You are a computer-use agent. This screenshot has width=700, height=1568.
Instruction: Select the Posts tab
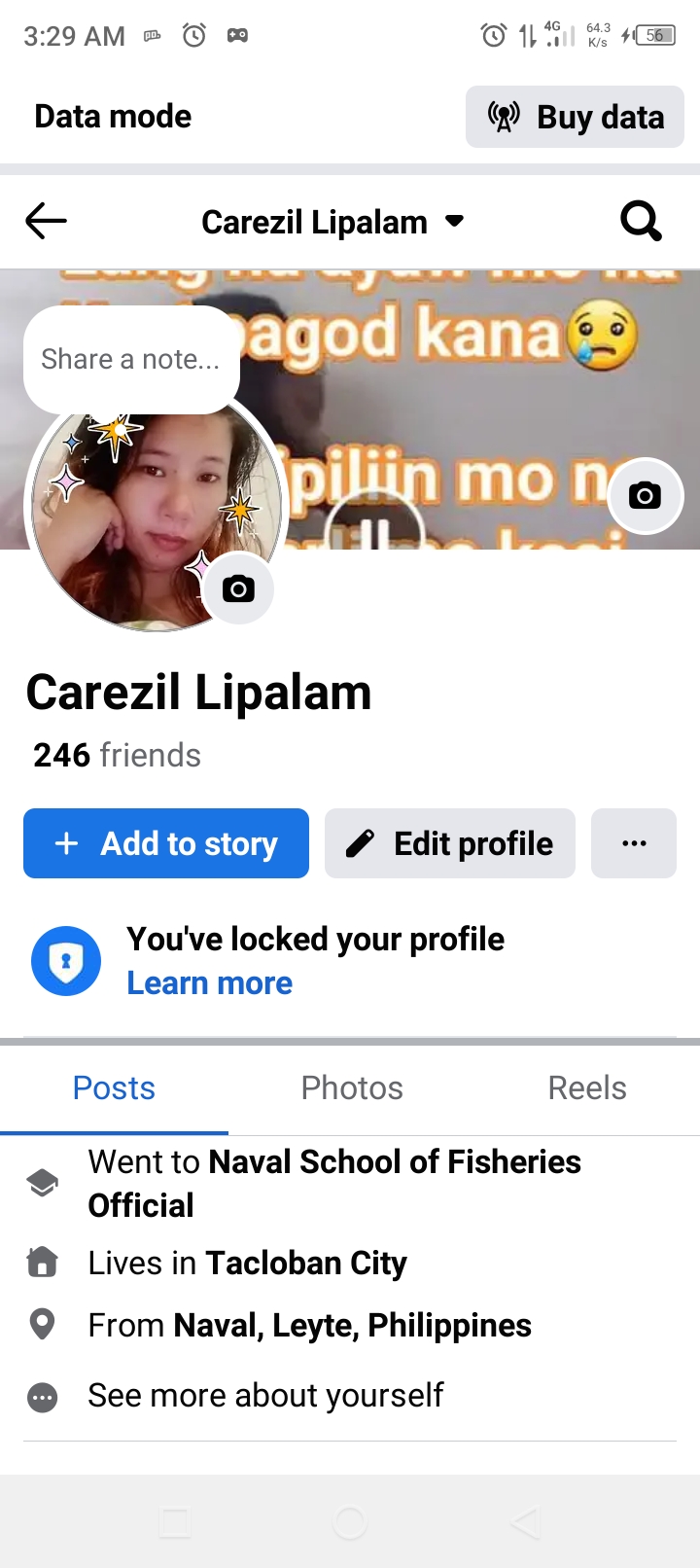[114, 1087]
